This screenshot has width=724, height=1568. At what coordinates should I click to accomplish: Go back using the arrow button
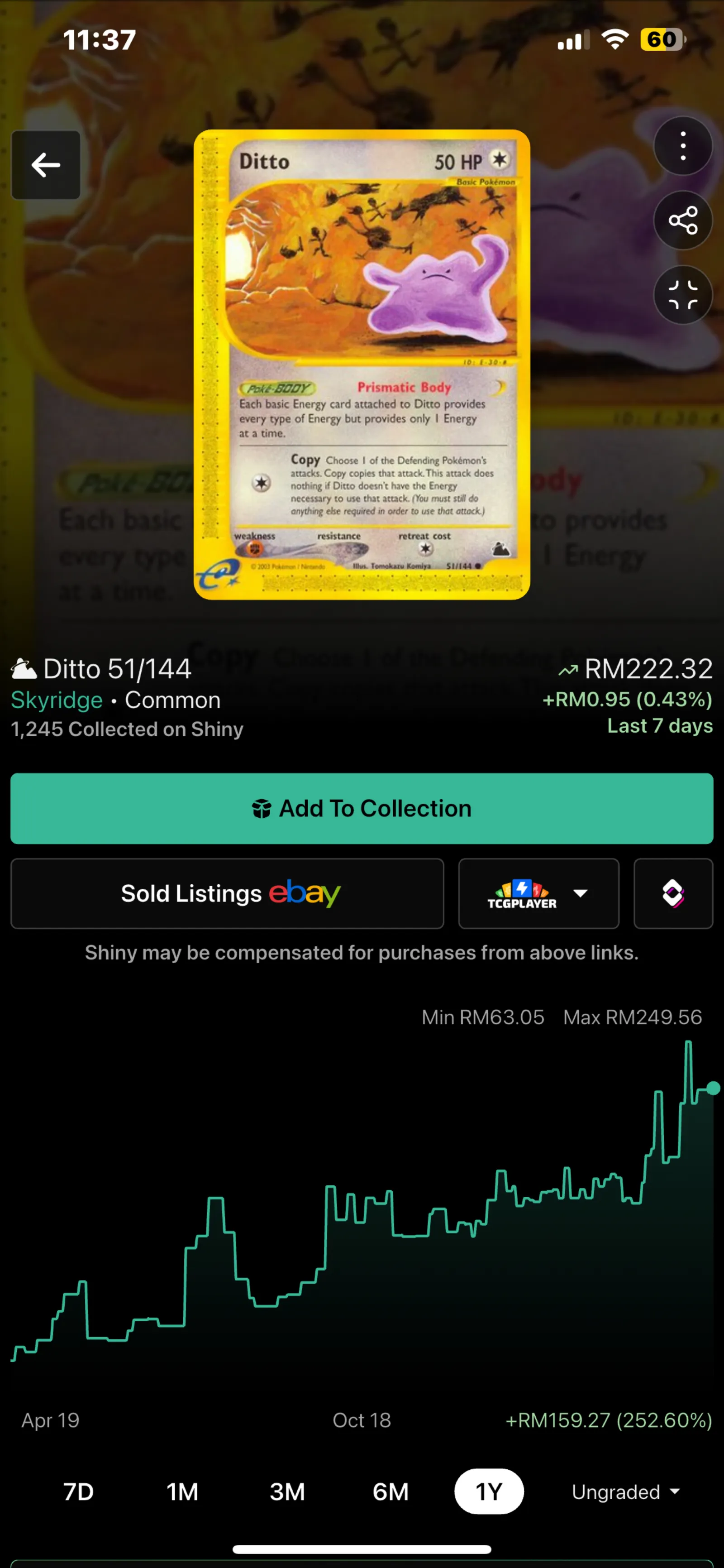click(x=46, y=165)
